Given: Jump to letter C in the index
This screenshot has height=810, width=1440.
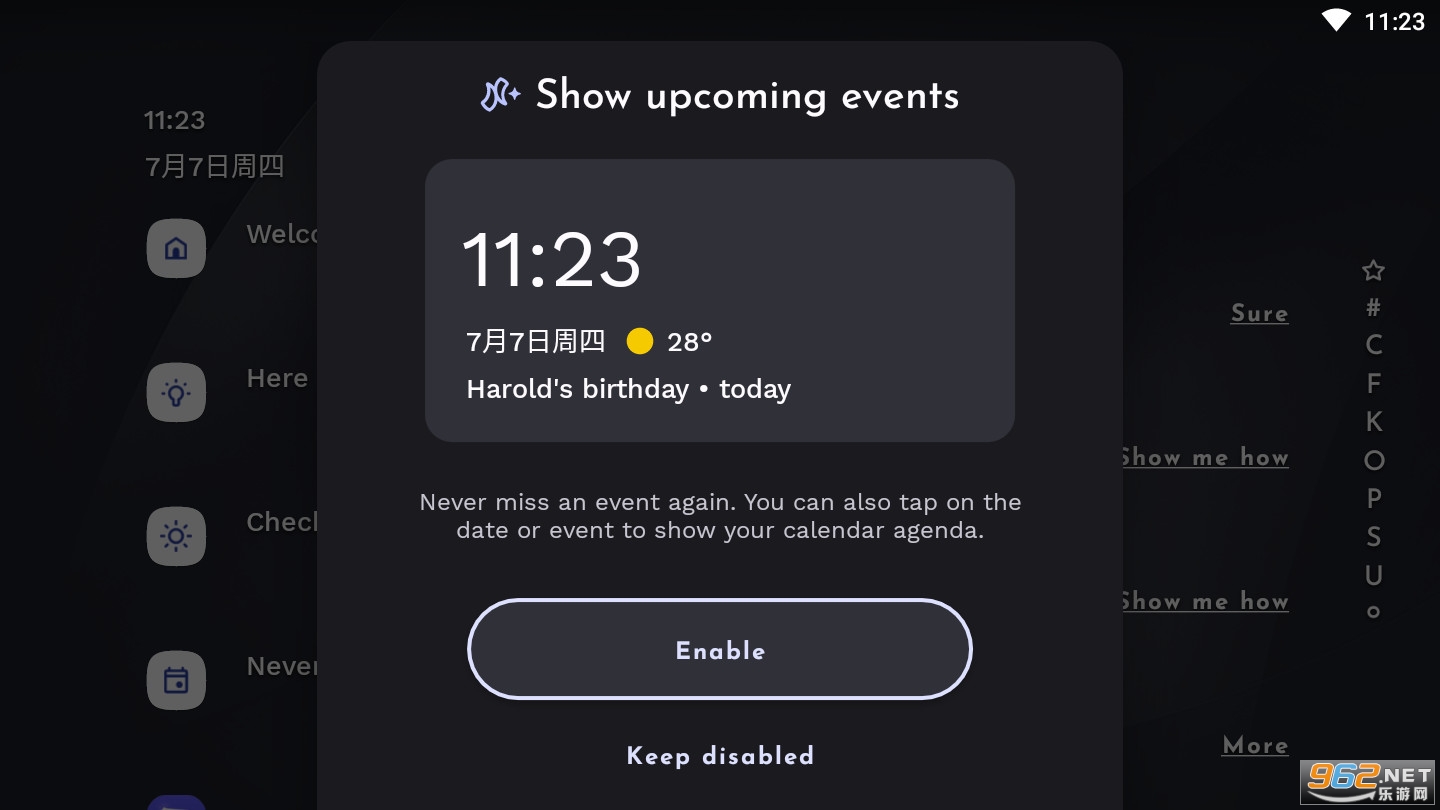Looking at the screenshot, I should tap(1374, 345).
